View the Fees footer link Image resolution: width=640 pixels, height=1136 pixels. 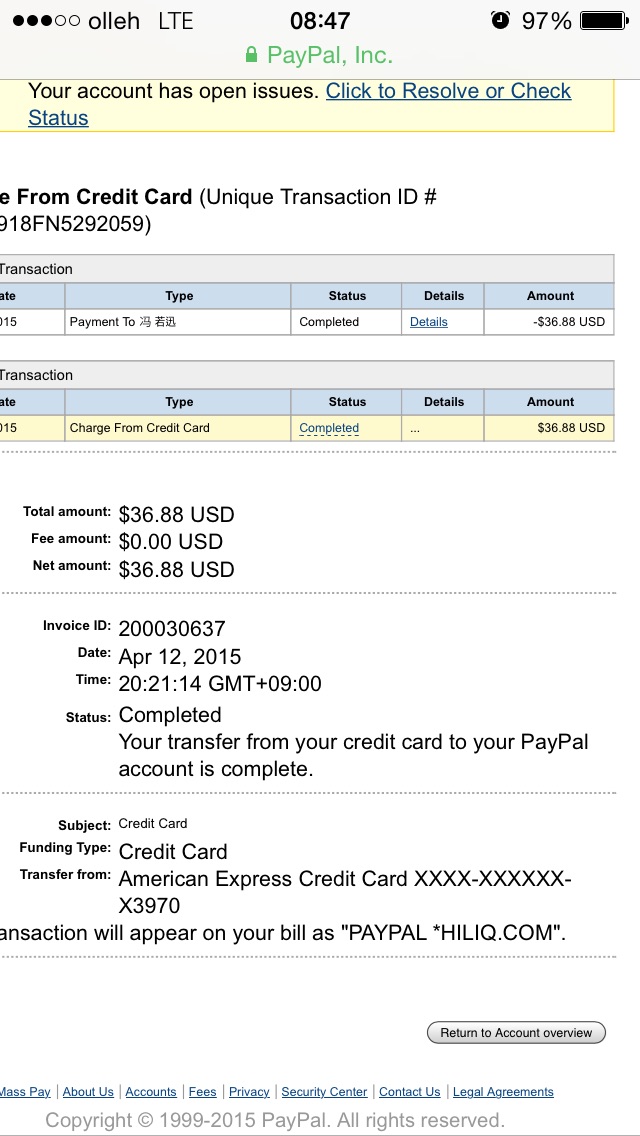pyautogui.click(x=202, y=1092)
